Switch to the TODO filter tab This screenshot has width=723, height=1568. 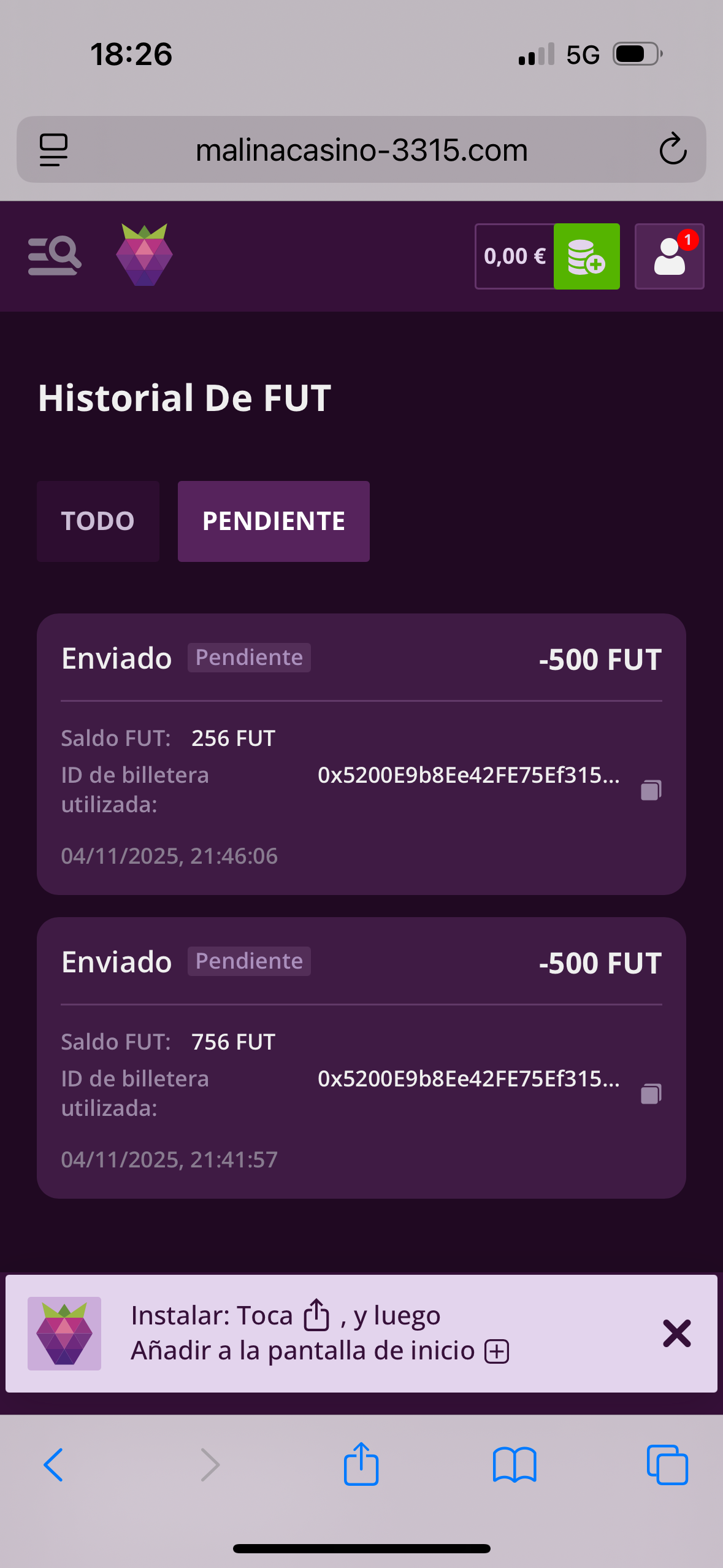[x=98, y=520]
